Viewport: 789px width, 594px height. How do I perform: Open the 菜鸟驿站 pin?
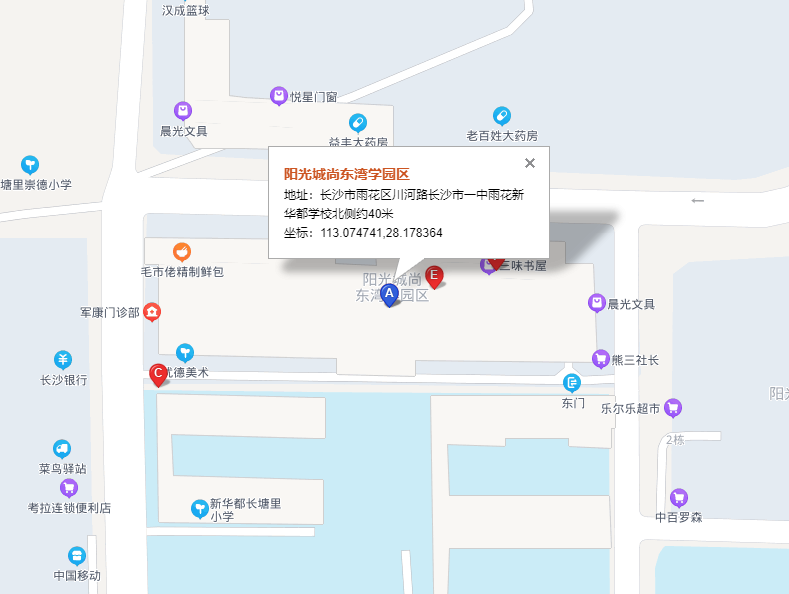coord(63,449)
